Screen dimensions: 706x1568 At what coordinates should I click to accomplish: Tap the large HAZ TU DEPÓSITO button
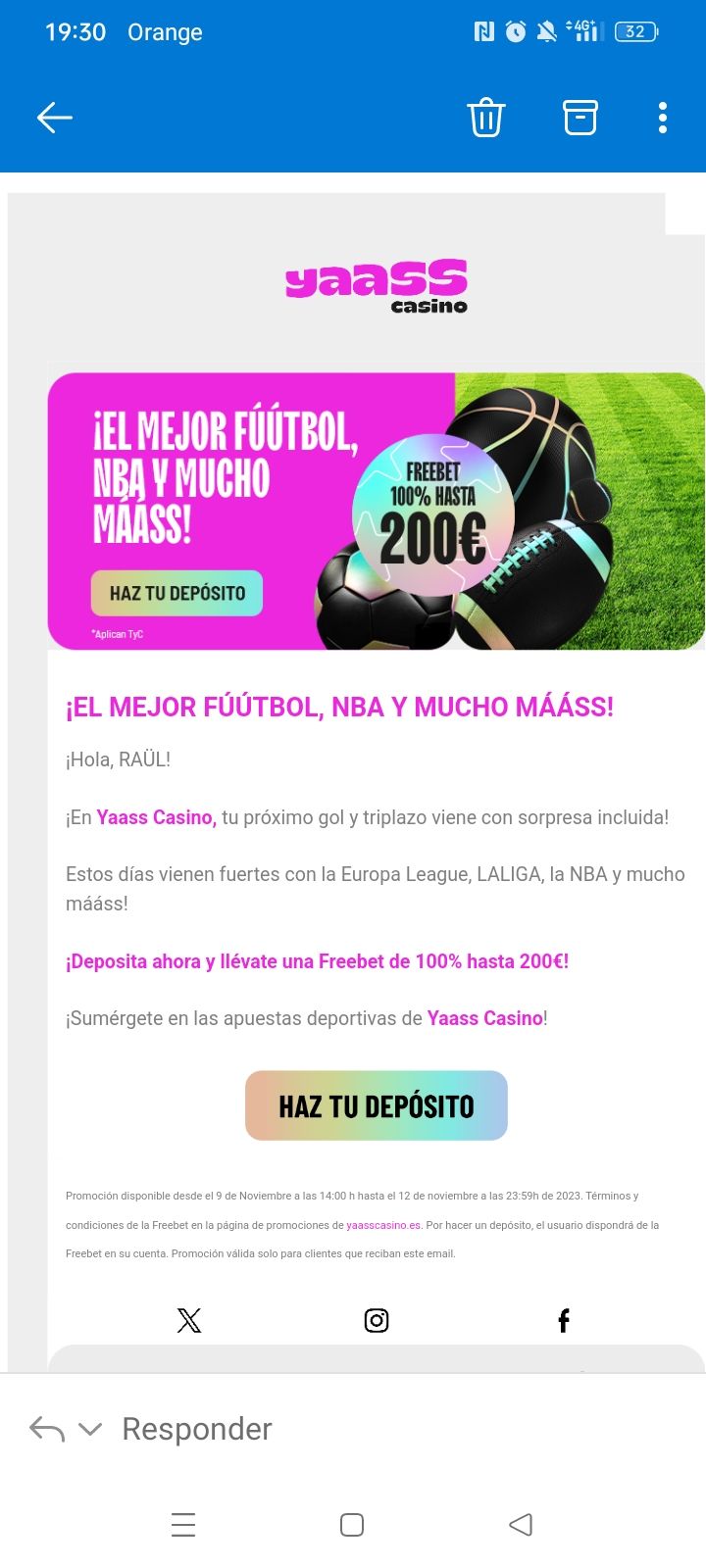click(x=376, y=1105)
